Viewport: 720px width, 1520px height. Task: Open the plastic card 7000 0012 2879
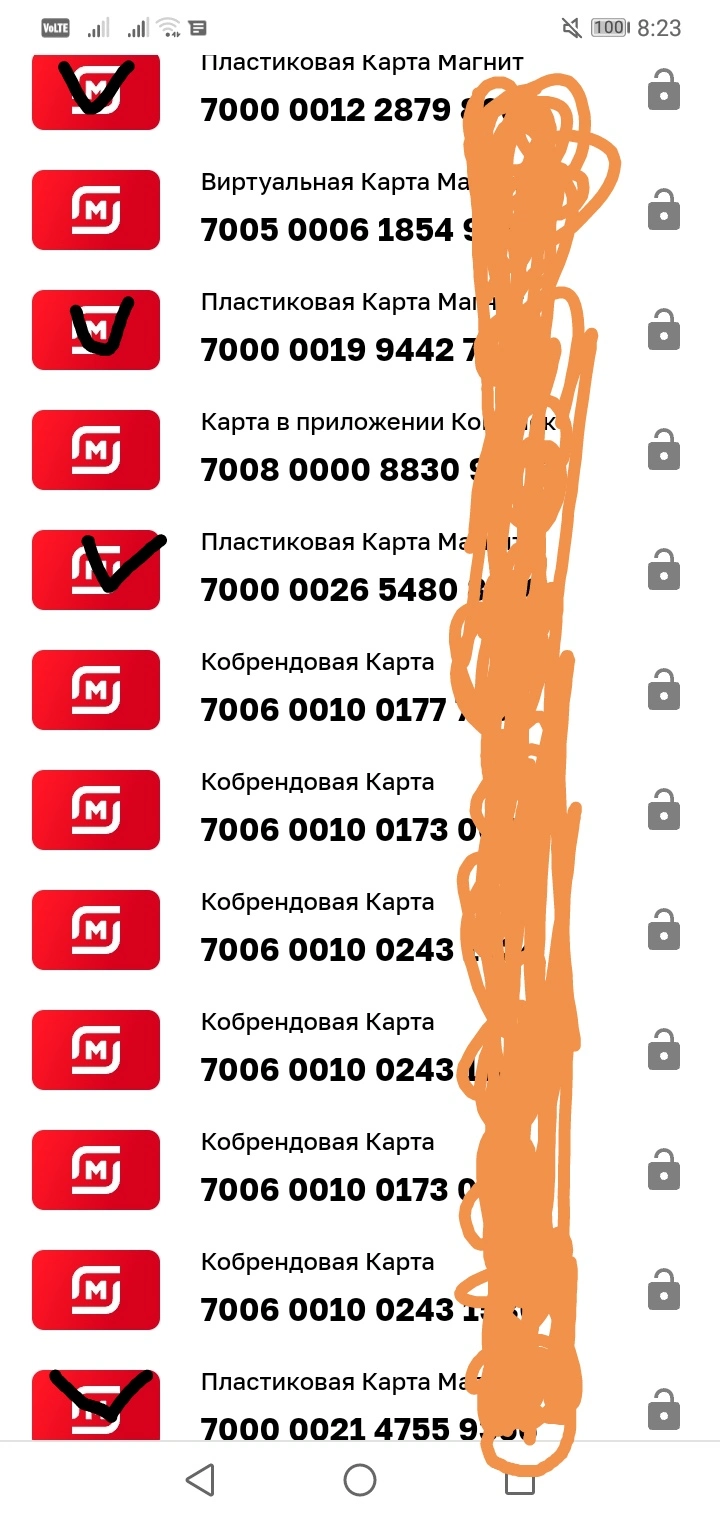pos(360,90)
